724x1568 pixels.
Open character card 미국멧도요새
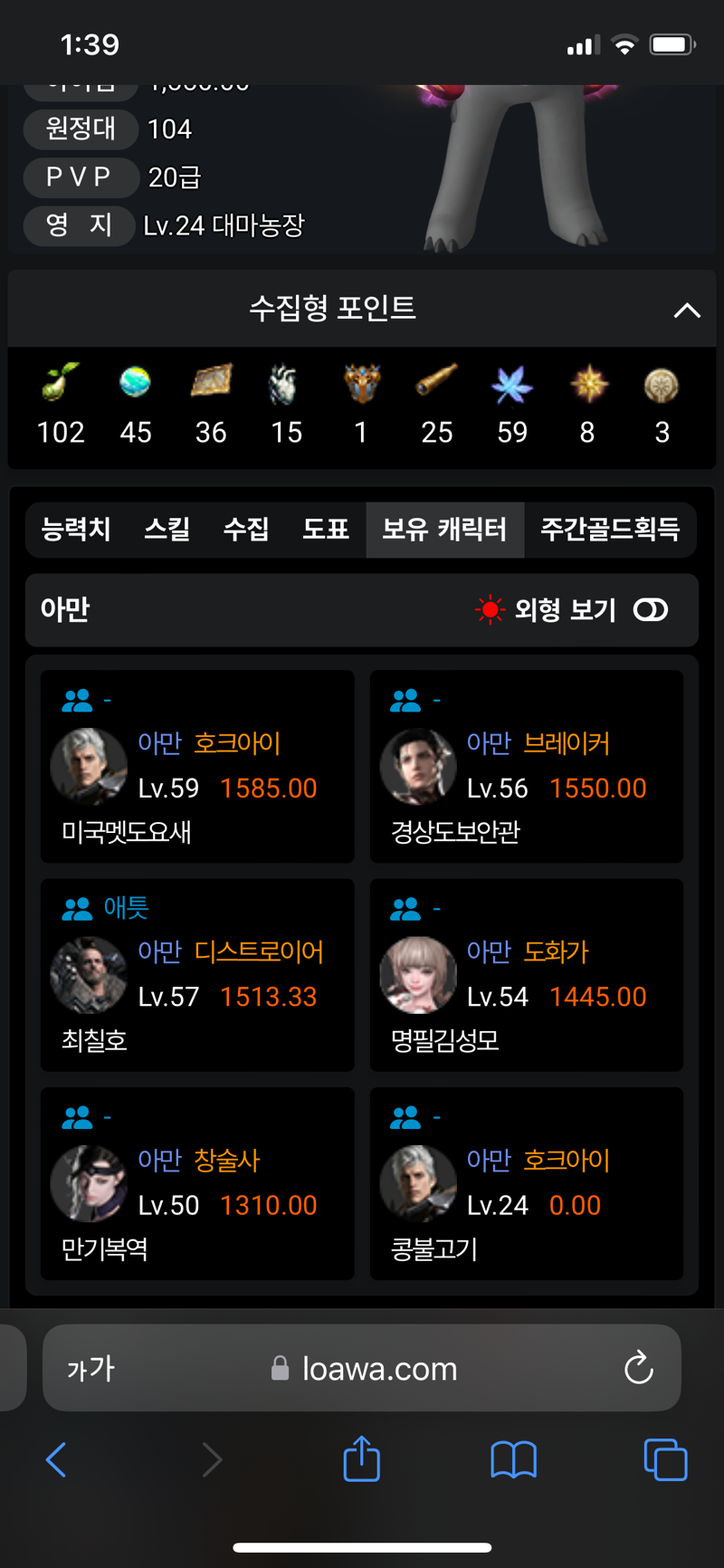coord(197,767)
